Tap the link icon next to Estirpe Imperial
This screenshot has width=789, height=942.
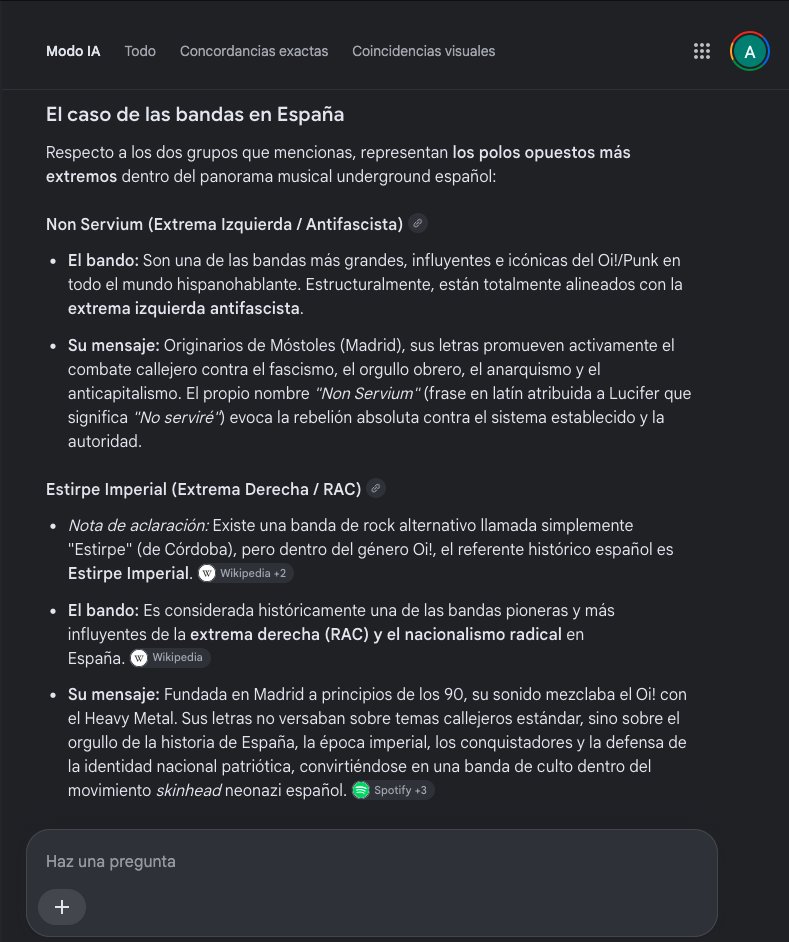pos(376,488)
